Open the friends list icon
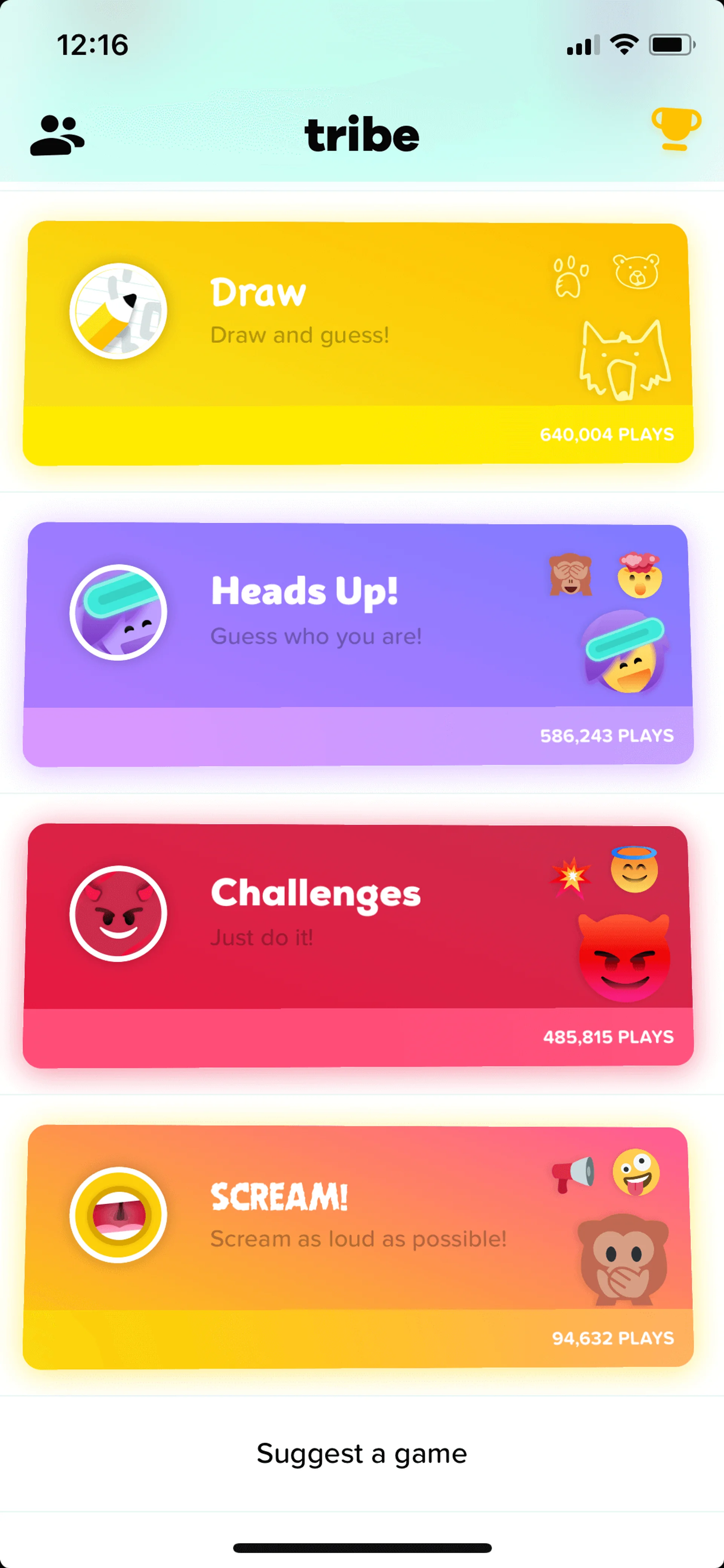This screenshot has width=724, height=1568. point(57,135)
